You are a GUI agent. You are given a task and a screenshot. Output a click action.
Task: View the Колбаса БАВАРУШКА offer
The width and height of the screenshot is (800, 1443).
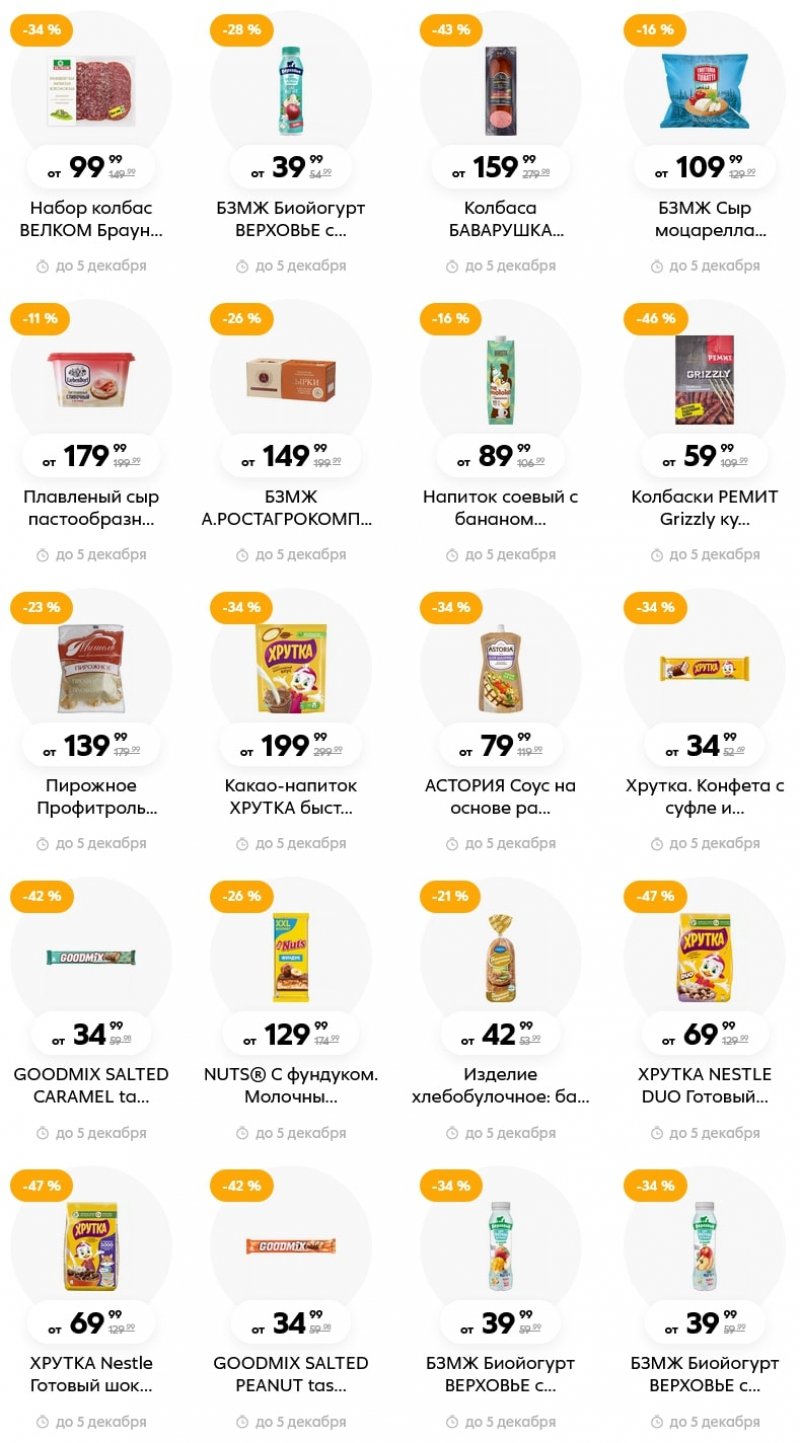[x=500, y=90]
